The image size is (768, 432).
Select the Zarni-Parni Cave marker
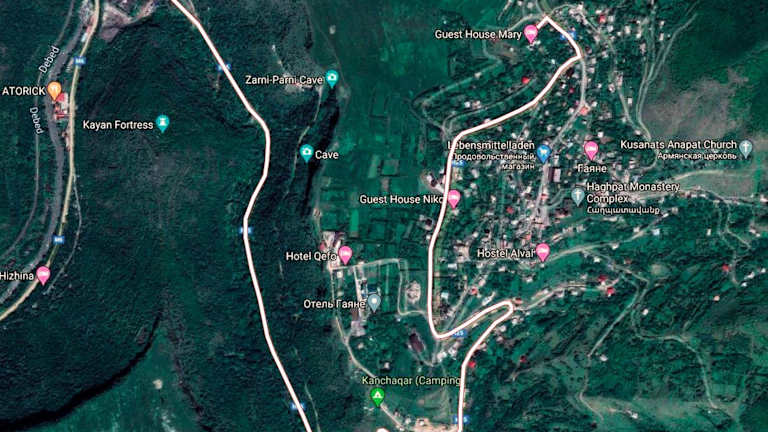[332, 79]
